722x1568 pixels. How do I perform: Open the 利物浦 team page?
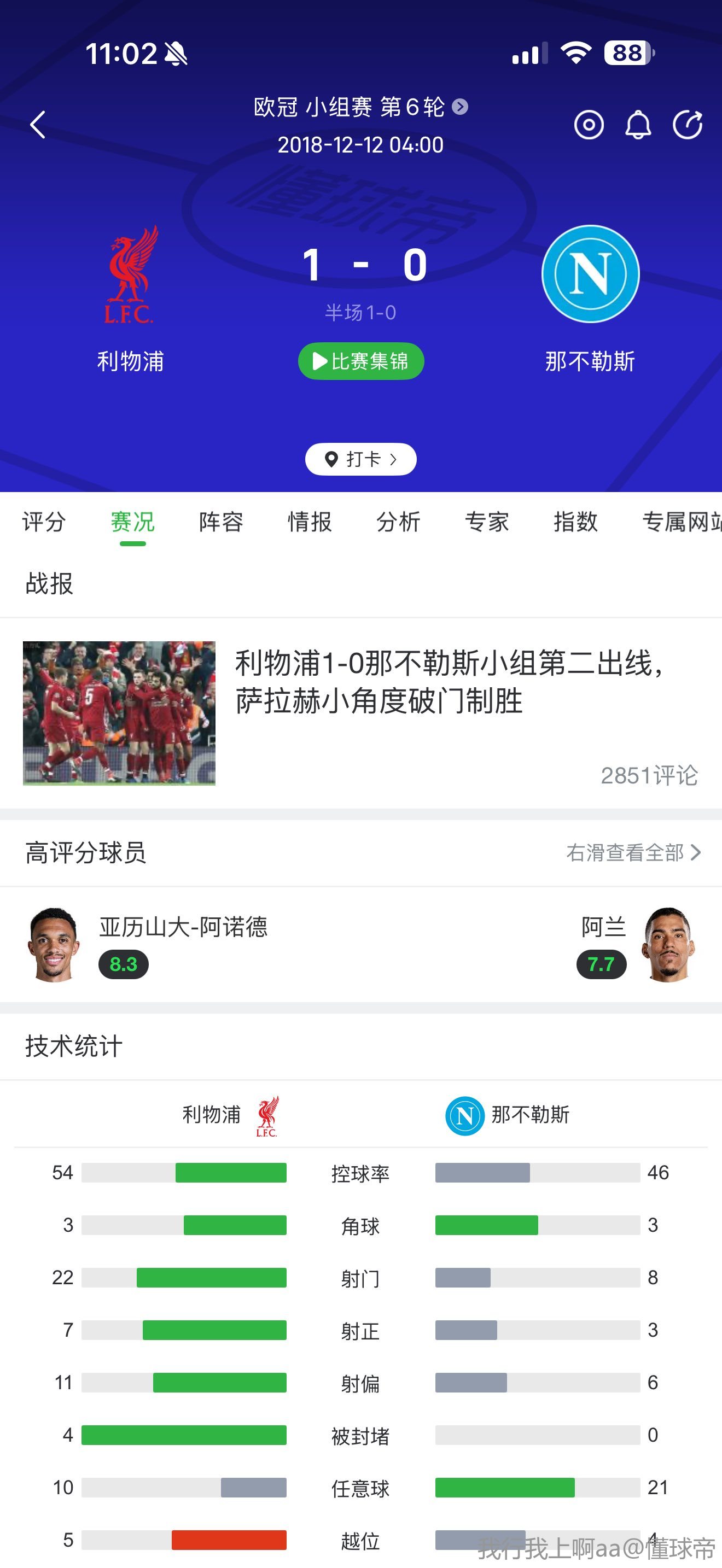[130, 299]
